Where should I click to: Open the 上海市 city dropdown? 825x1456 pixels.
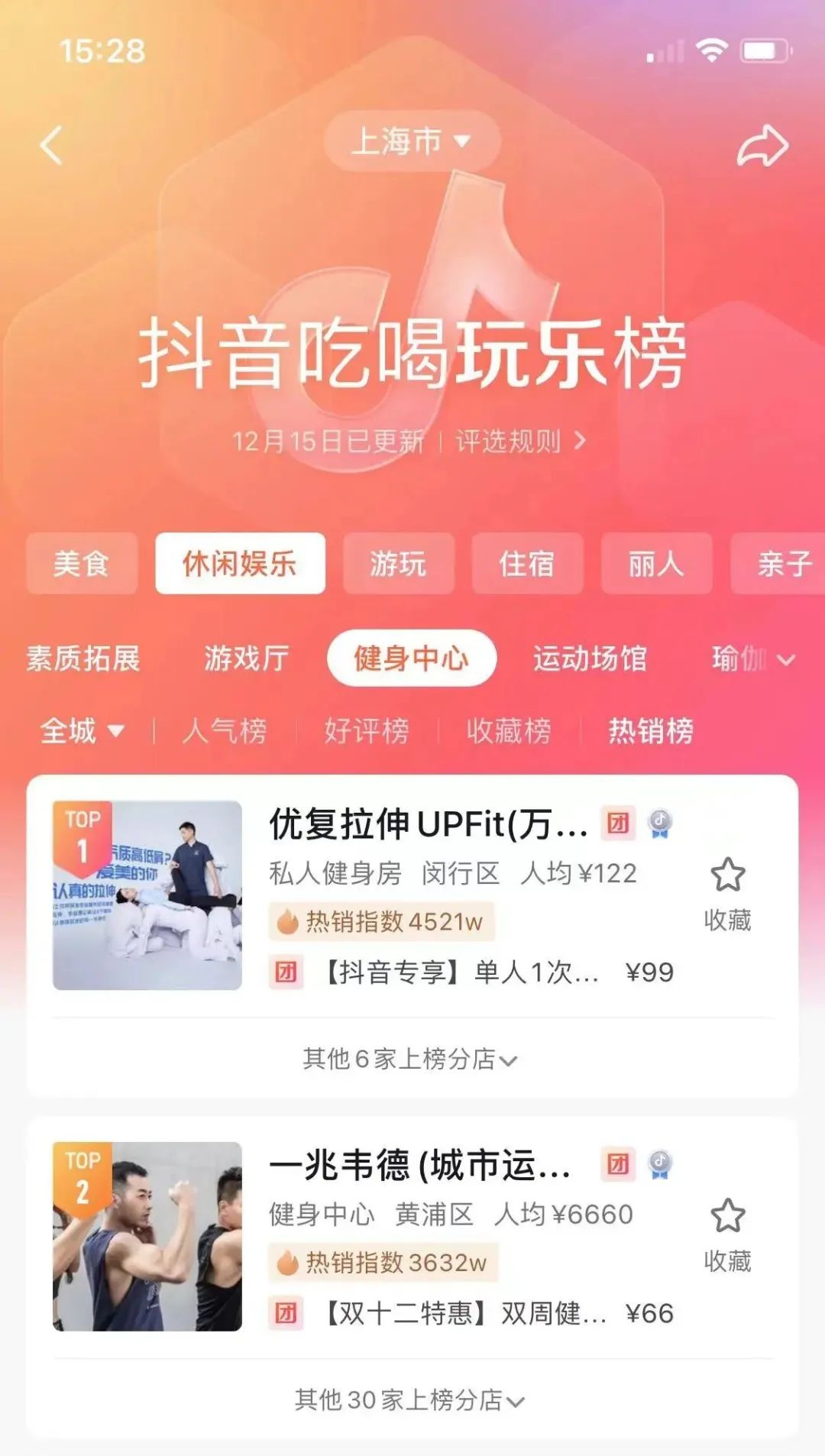coord(411,141)
